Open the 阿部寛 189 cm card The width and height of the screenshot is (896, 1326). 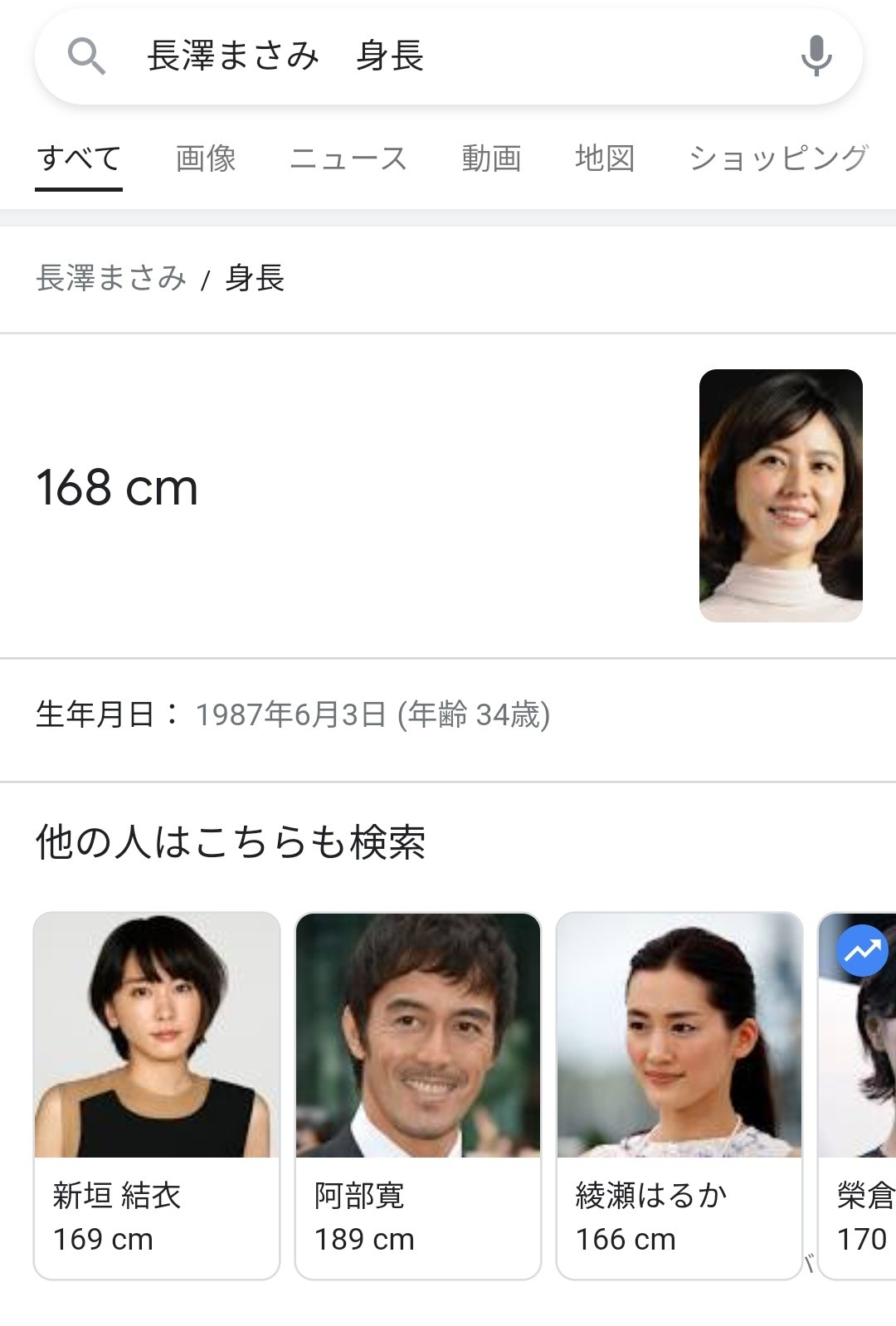tap(418, 1095)
